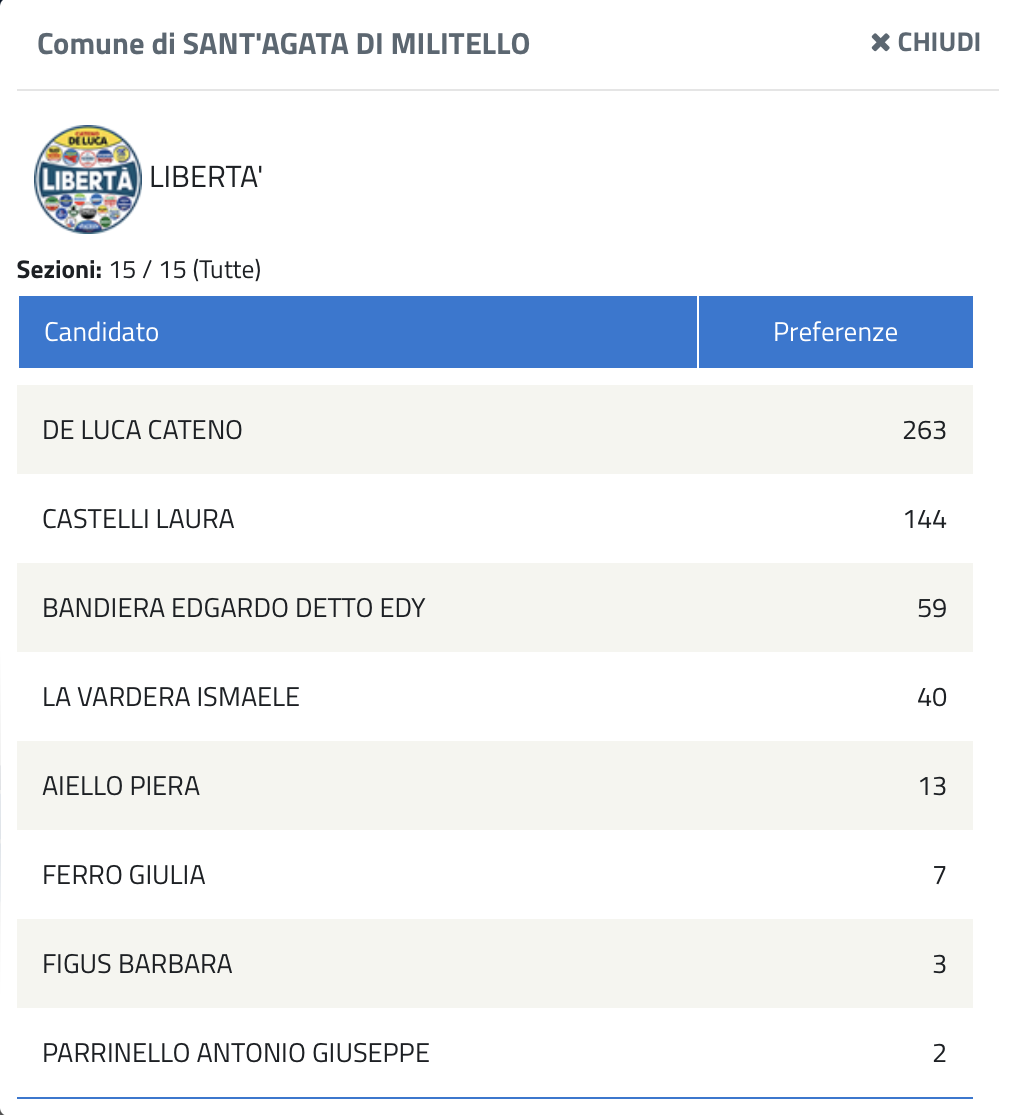
Task: Close the Sant'Agata di Militello dialog
Action: click(x=925, y=43)
